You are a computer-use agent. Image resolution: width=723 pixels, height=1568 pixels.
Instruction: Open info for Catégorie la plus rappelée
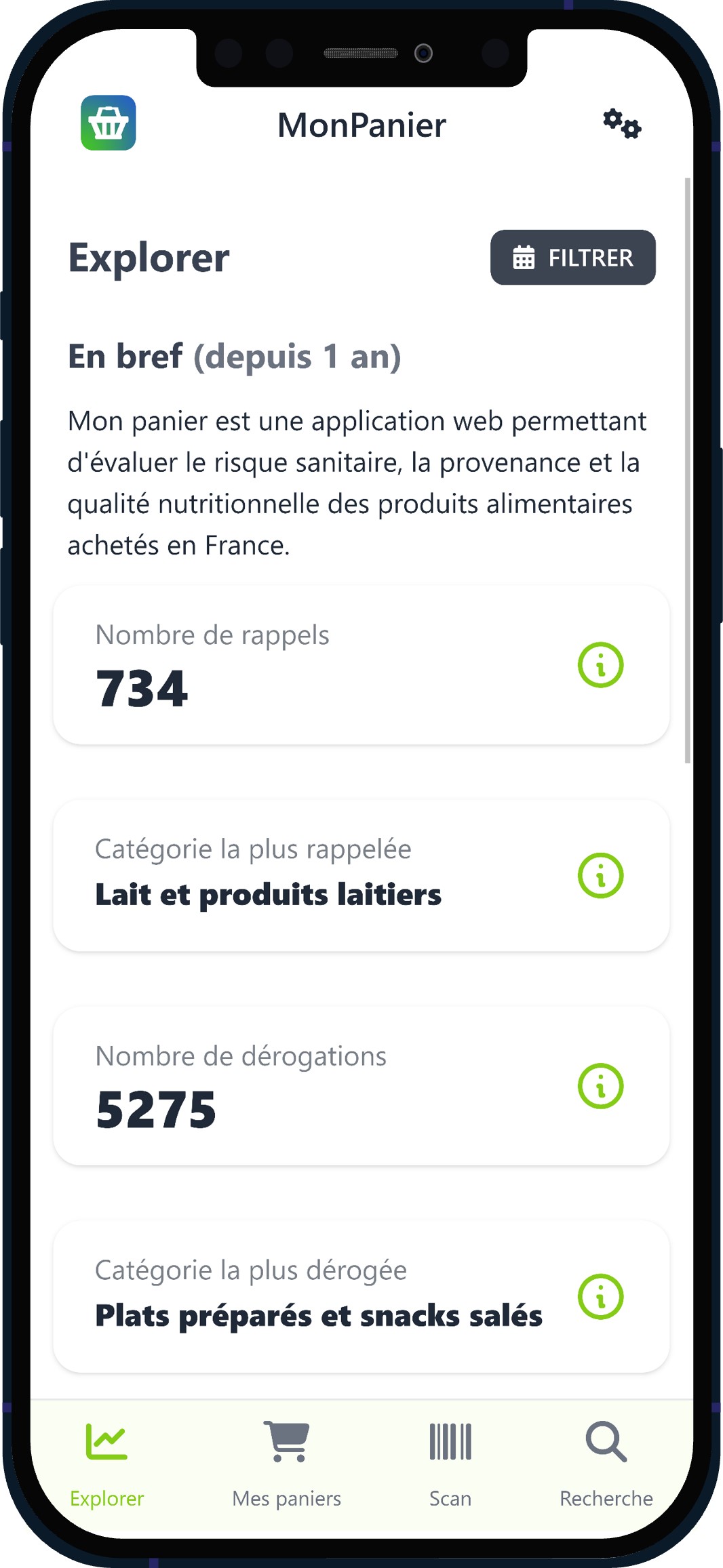pos(600,874)
